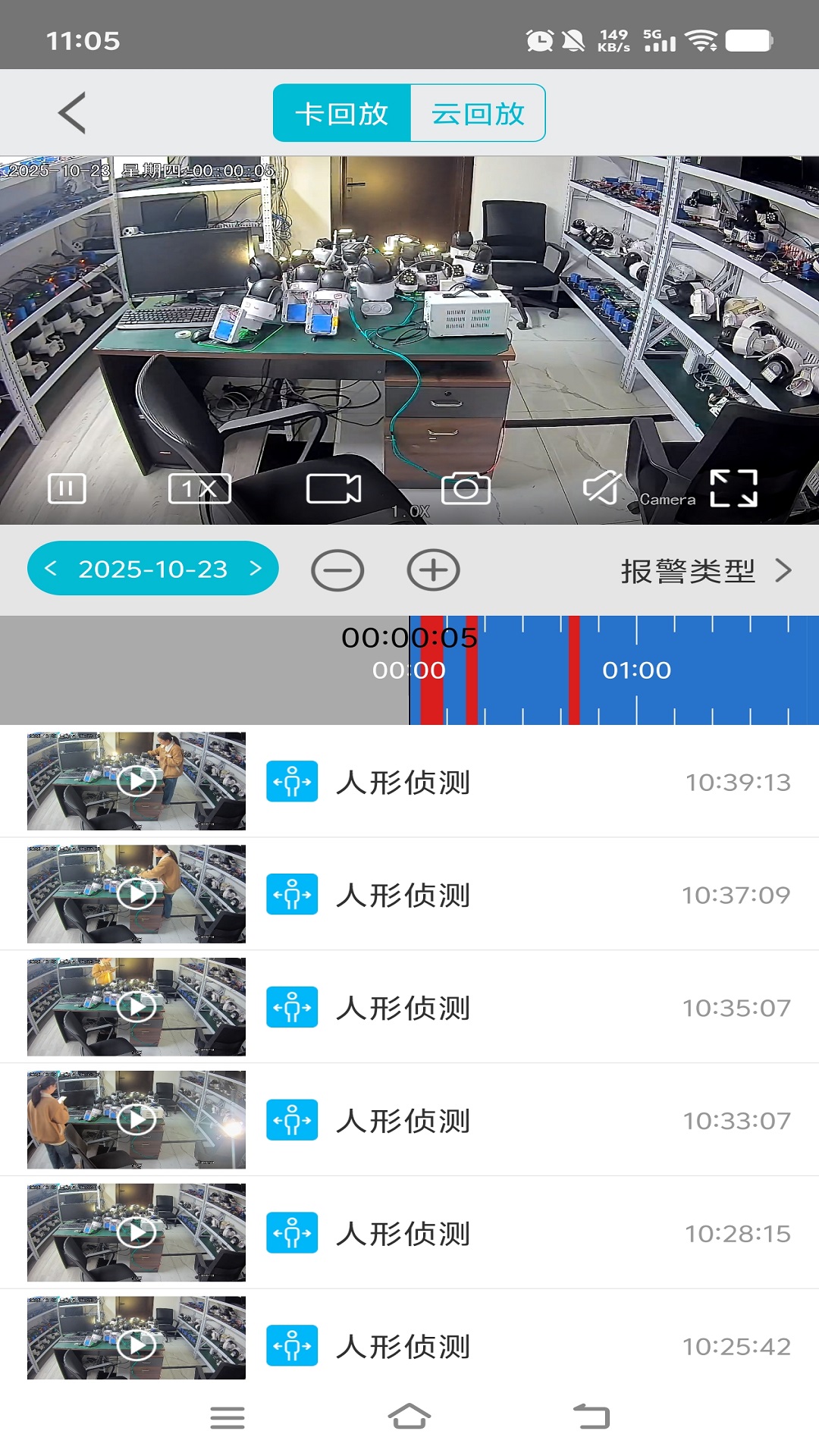Viewport: 819px width, 1456px height.
Task: Select the humanoid detection icon on first event
Action: point(292,781)
